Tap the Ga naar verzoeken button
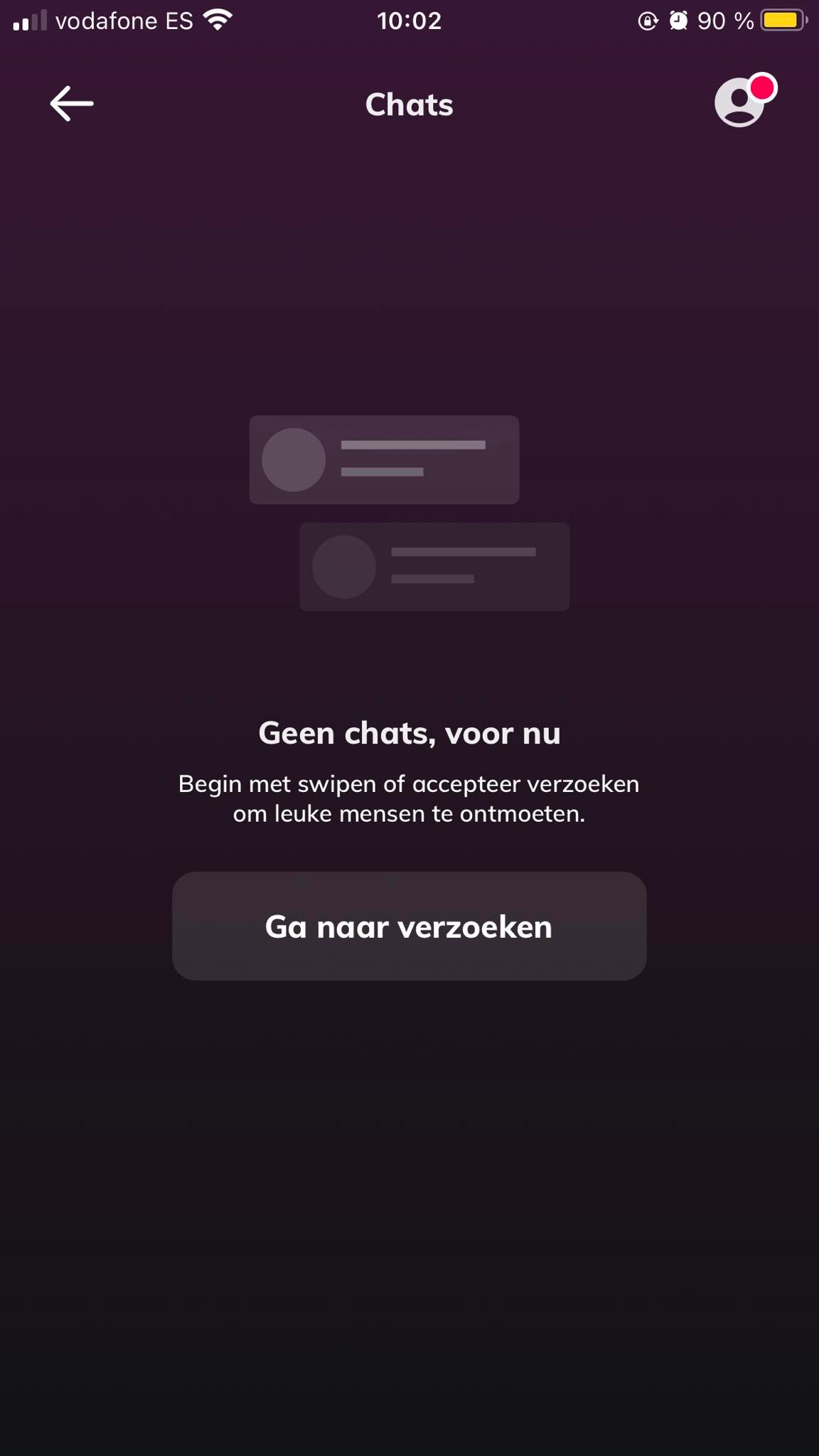 coord(409,926)
